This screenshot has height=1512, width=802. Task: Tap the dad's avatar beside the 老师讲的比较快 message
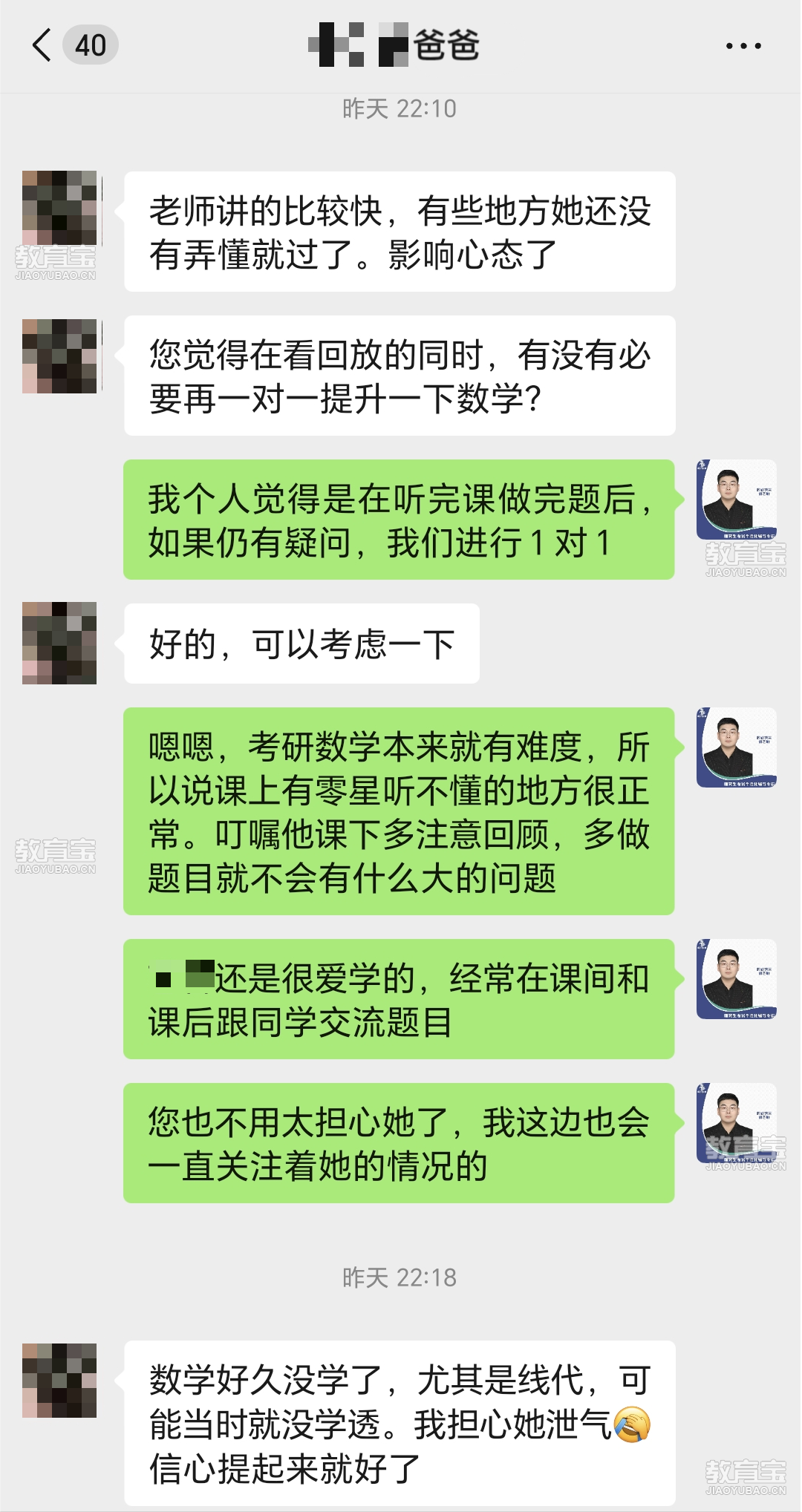coord(59,209)
